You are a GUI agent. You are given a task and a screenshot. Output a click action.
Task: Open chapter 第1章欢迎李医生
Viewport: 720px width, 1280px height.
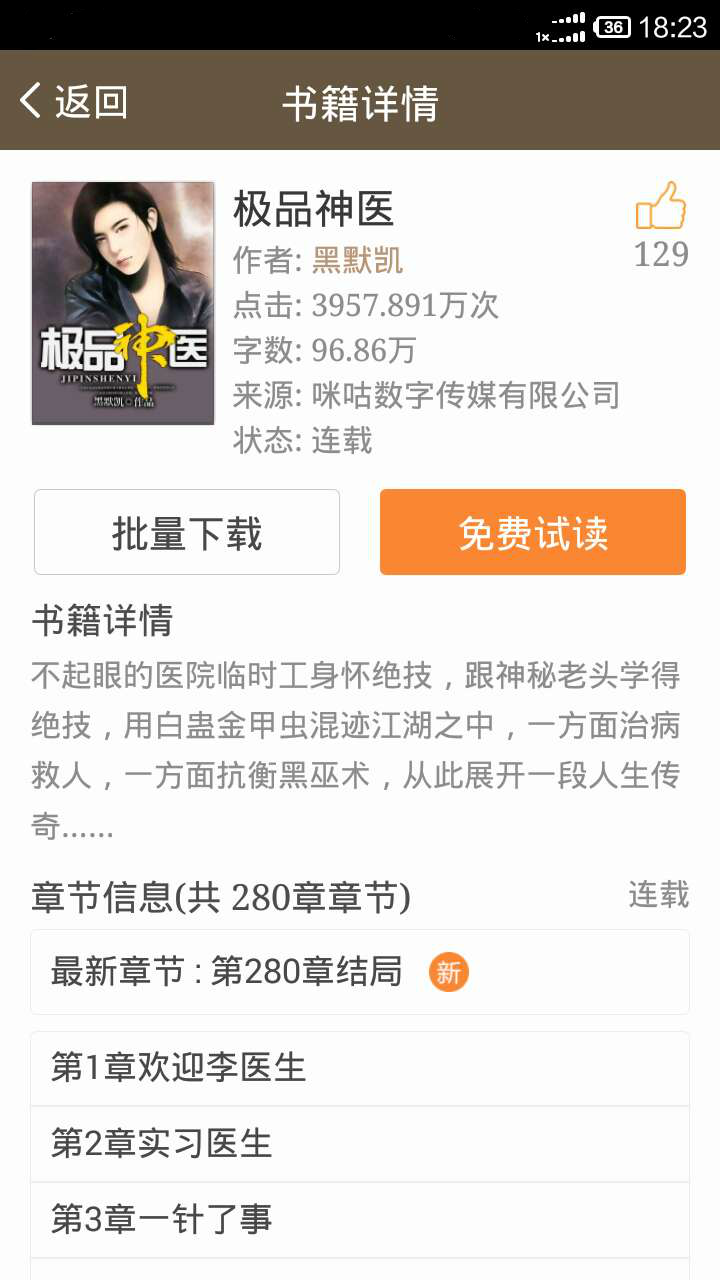[x=360, y=1068]
